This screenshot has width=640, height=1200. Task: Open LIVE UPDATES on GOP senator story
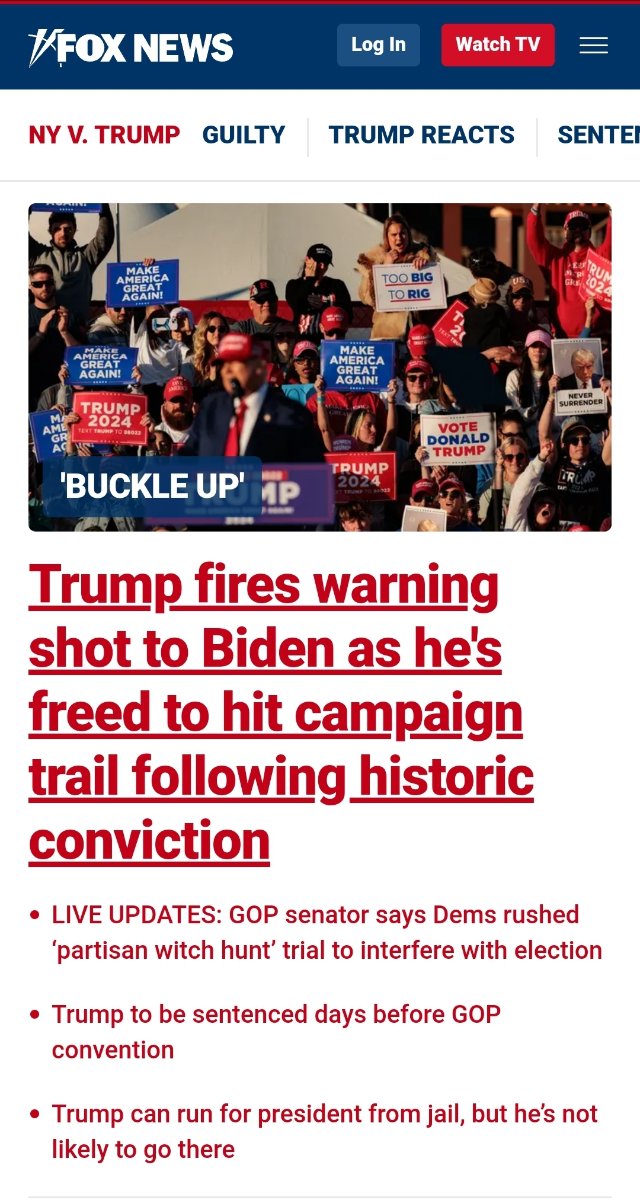326,932
